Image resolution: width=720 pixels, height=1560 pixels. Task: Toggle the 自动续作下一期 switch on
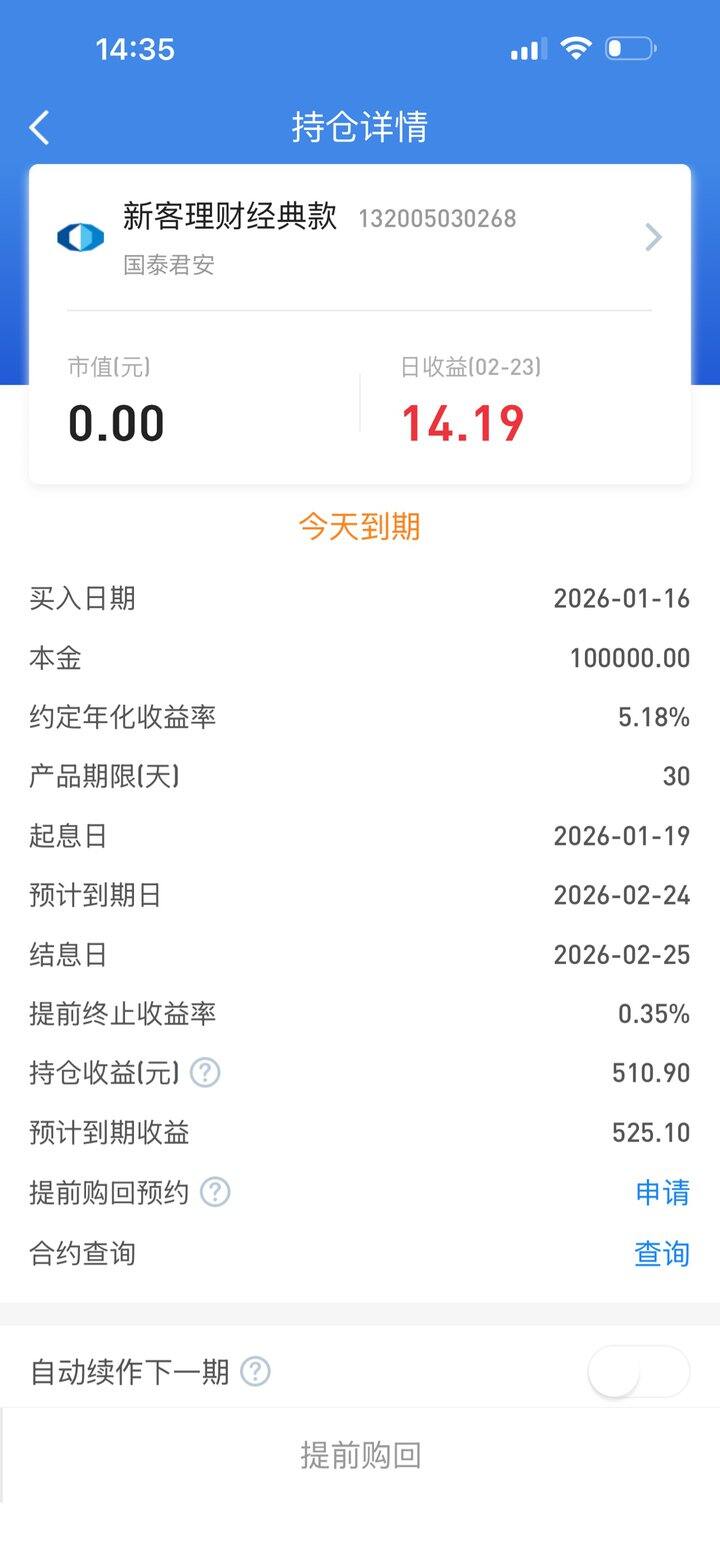tap(637, 1372)
